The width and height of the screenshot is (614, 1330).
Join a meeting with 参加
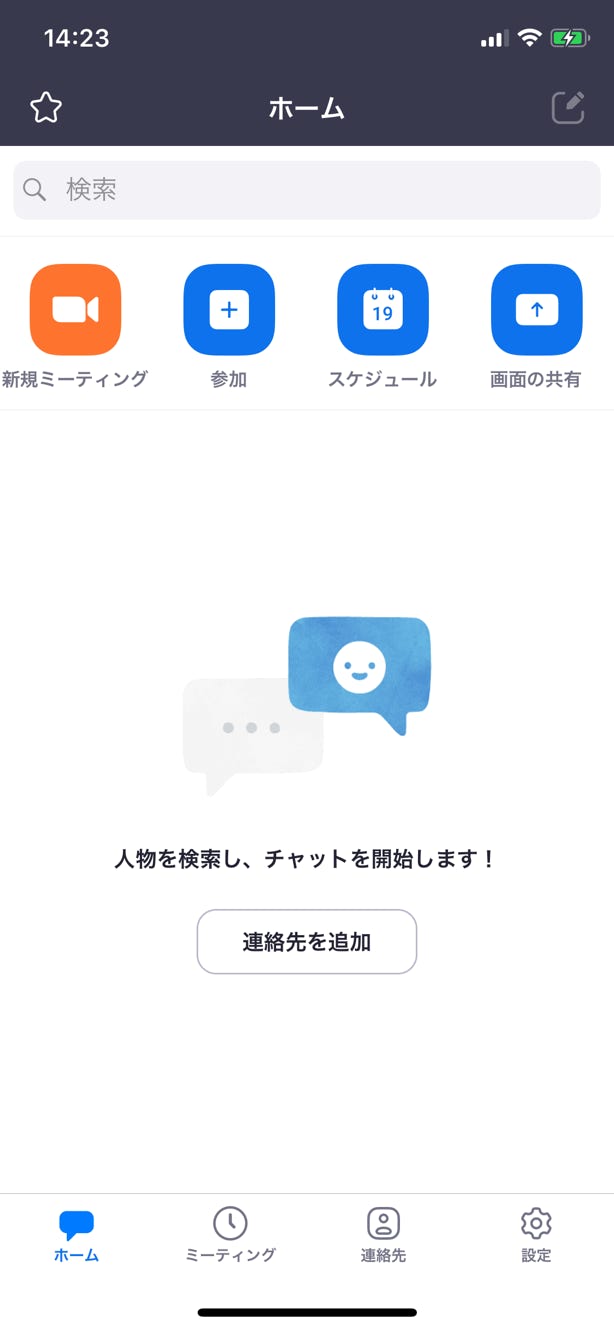click(229, 310)
